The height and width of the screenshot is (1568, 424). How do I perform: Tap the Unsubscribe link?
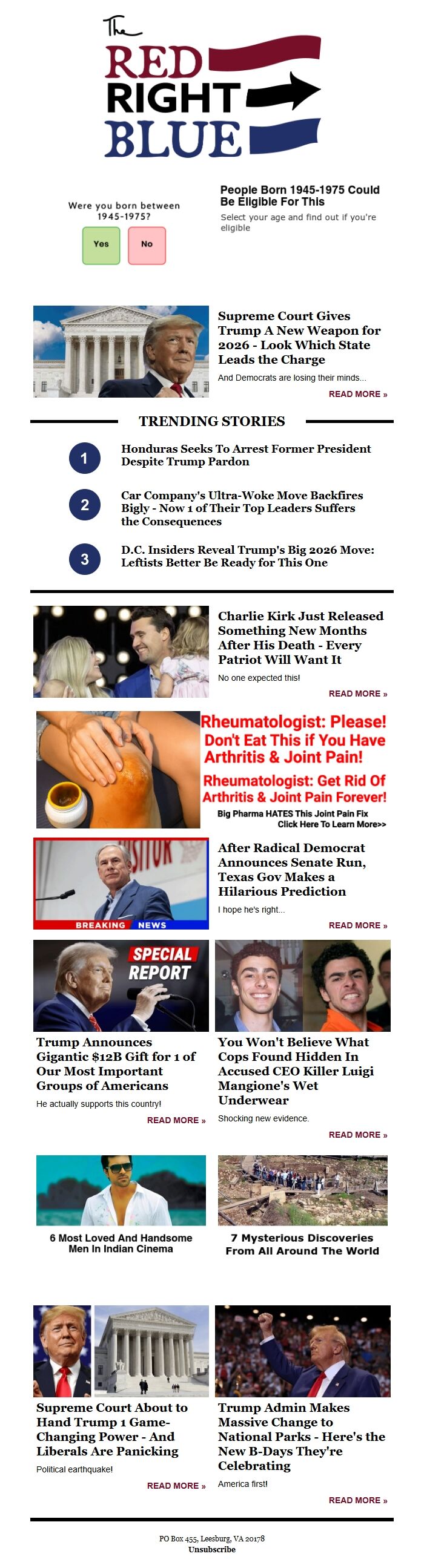pos(211,1549)
